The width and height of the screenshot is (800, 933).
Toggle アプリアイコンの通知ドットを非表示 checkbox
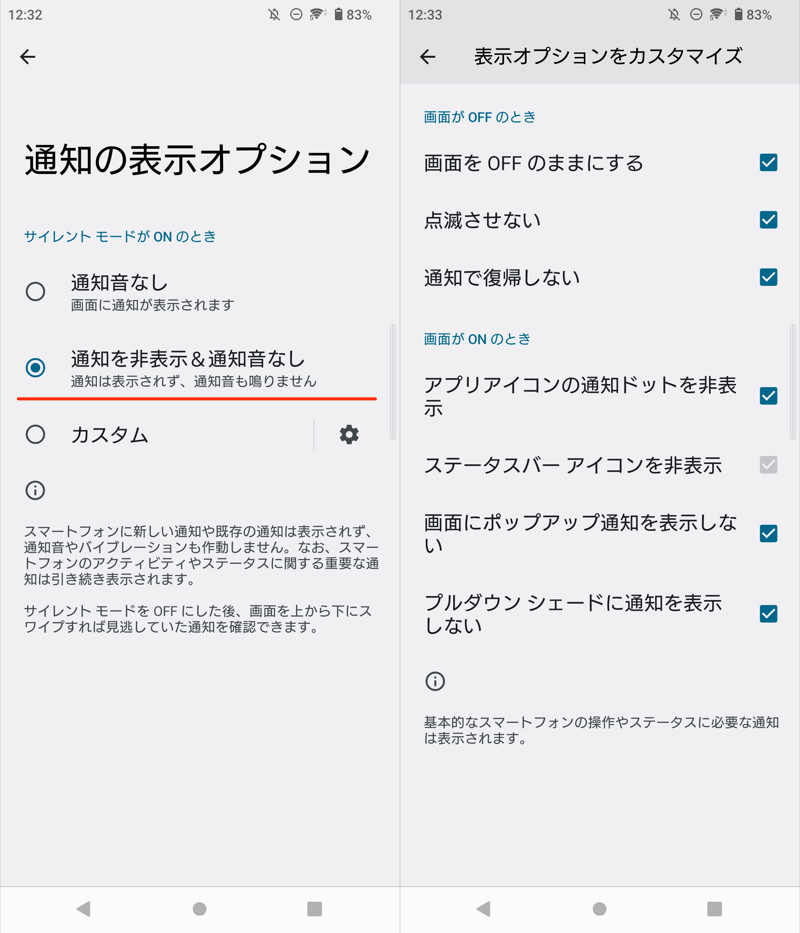tap(768, 396)
